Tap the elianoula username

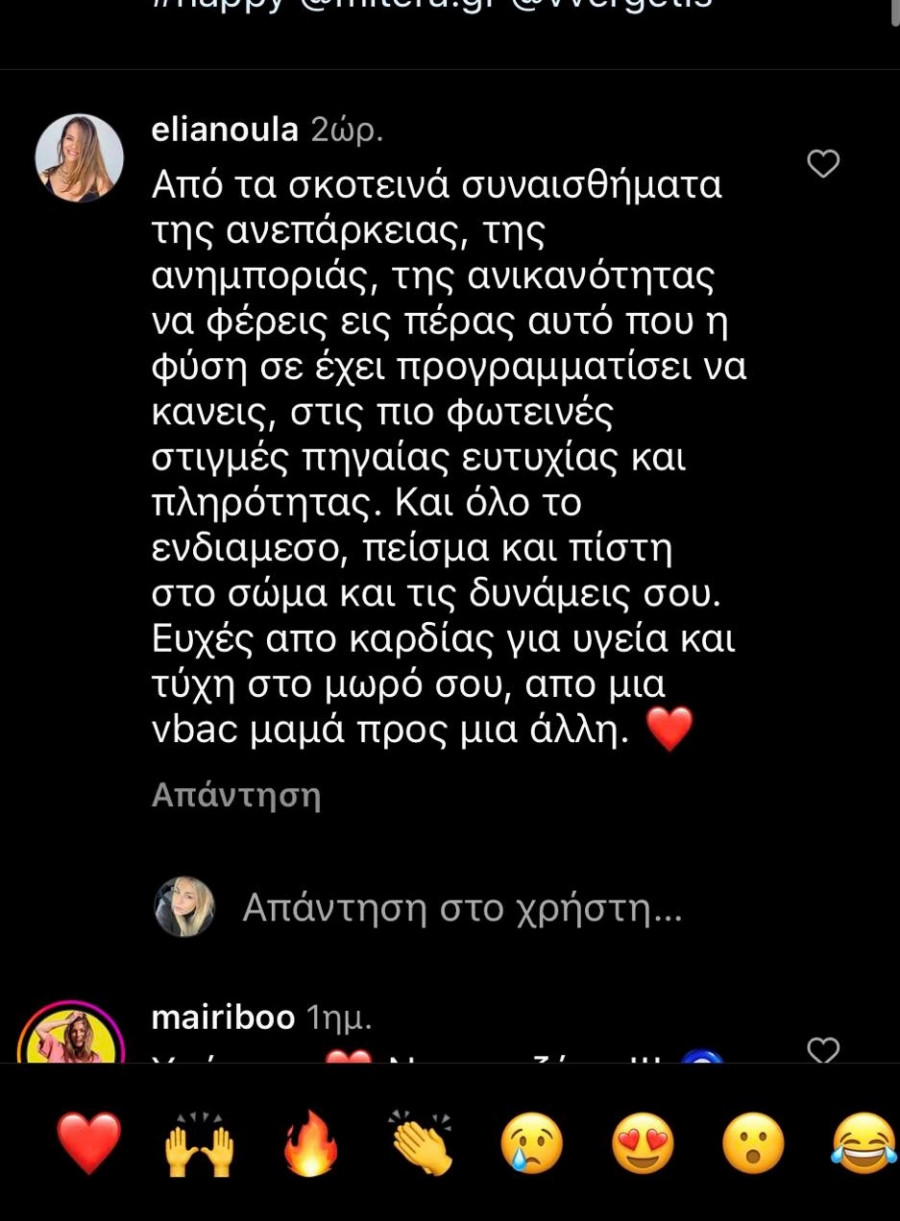(225, 130)
